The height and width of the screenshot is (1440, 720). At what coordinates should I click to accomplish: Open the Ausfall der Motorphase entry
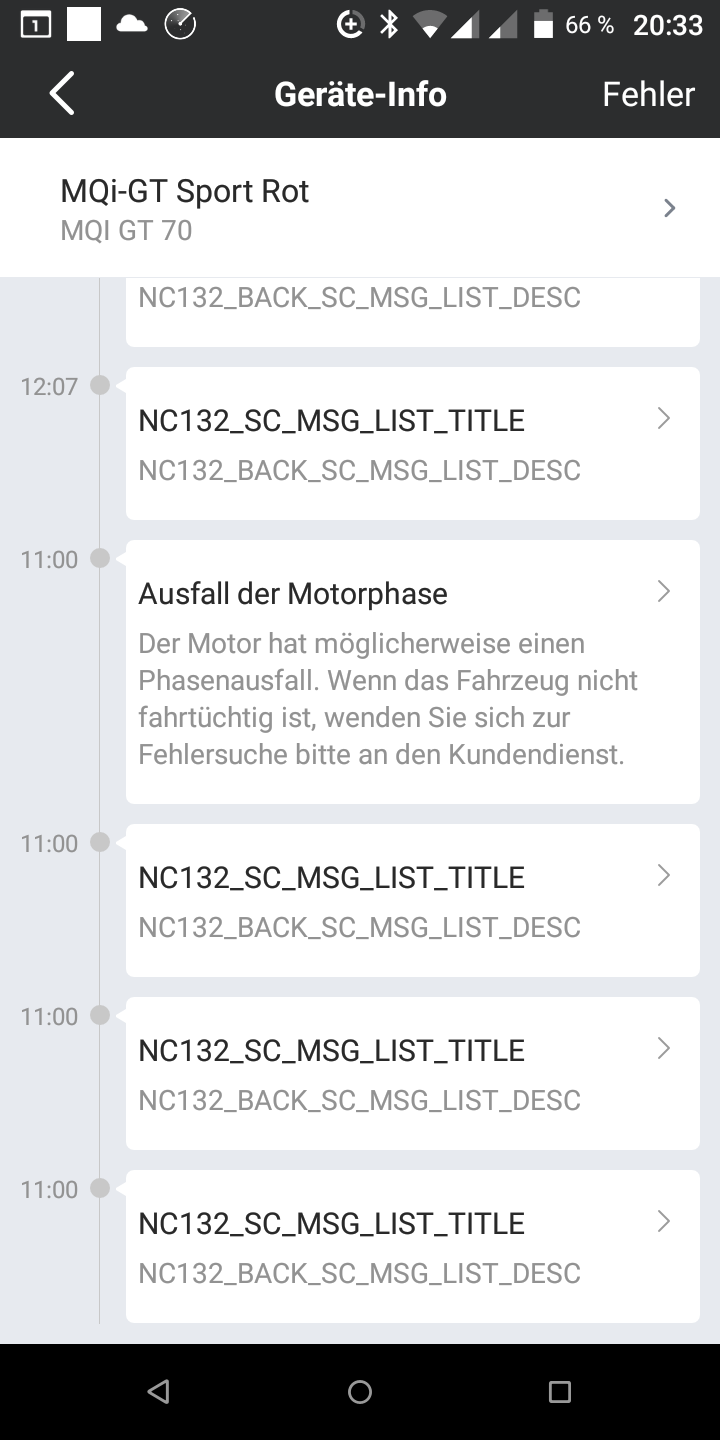point(412,671)
